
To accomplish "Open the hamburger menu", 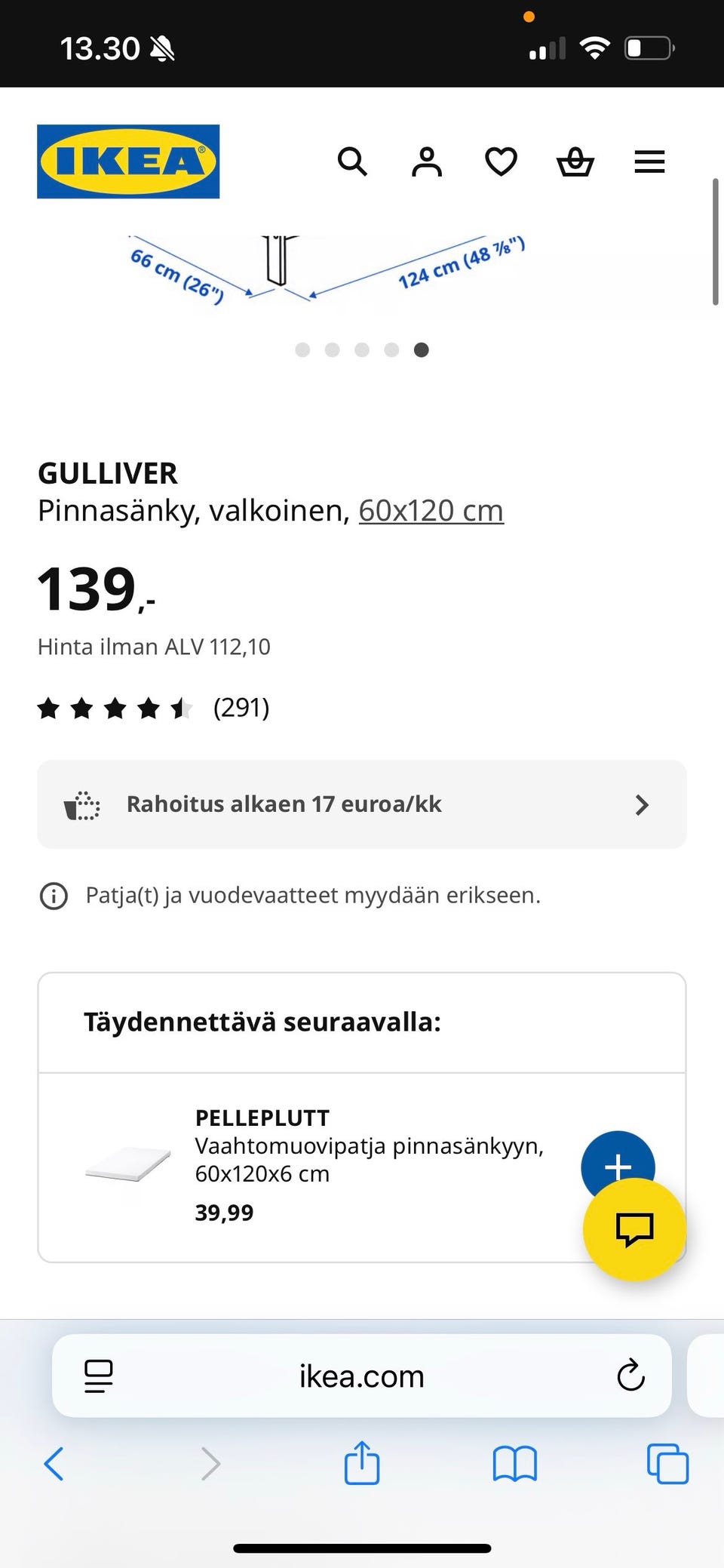I will 649,161.
